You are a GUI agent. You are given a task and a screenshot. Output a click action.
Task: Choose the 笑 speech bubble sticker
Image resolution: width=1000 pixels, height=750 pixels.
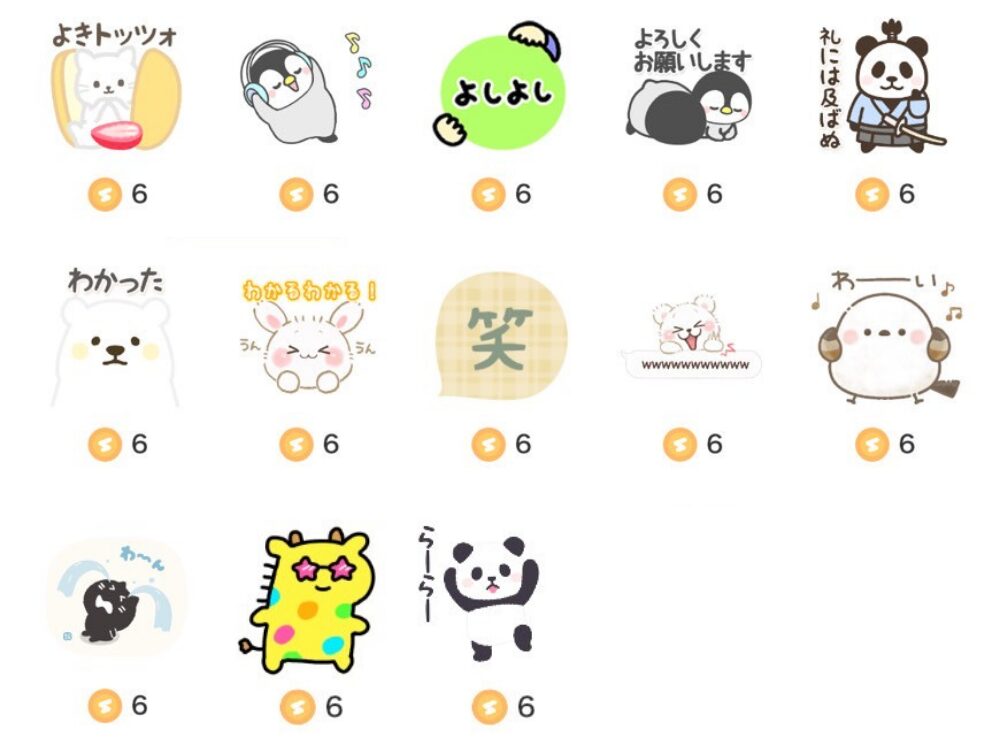(x=500, y=337)
